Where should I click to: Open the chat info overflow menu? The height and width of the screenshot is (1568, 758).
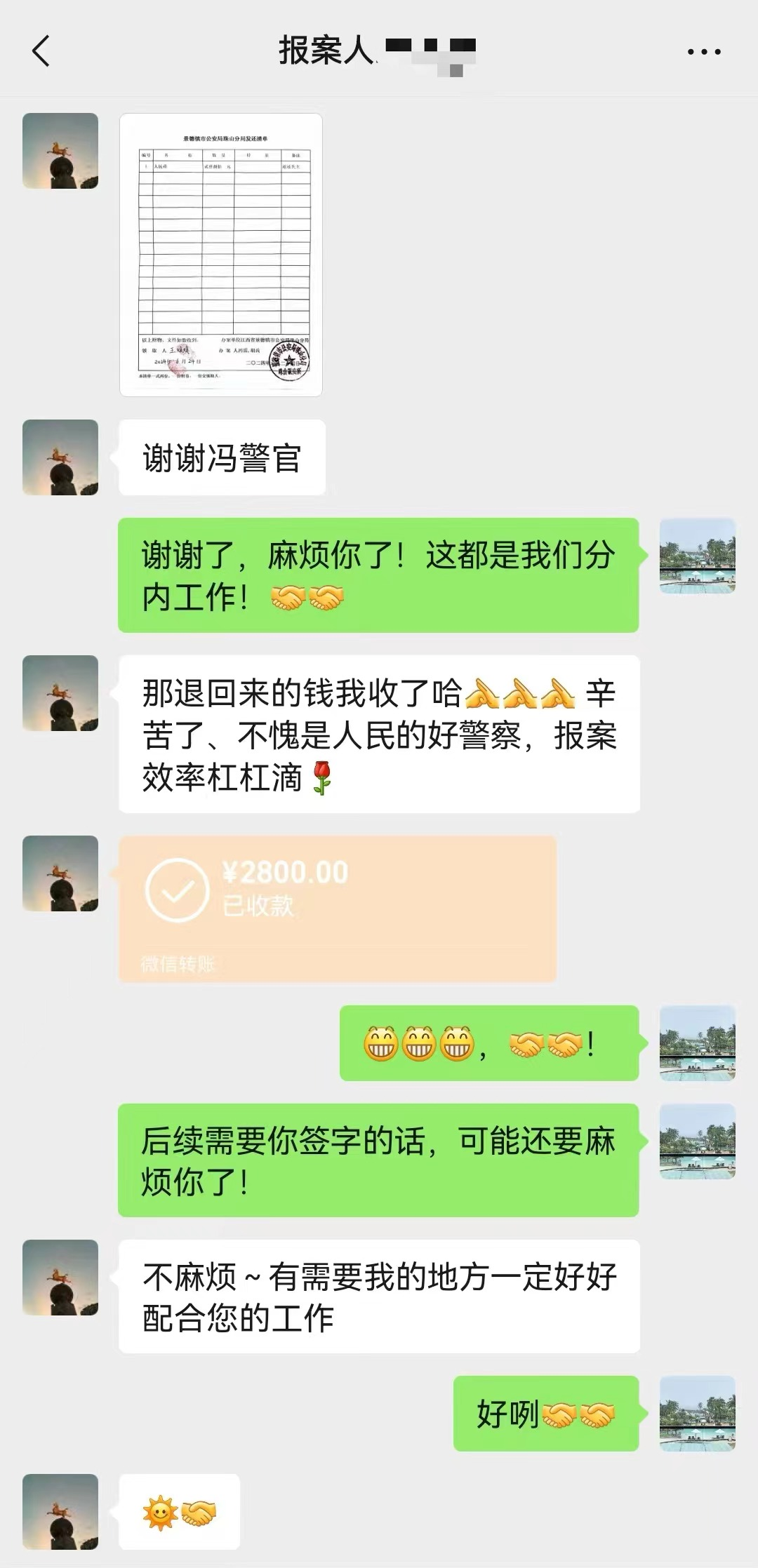(x=703, y=52)
